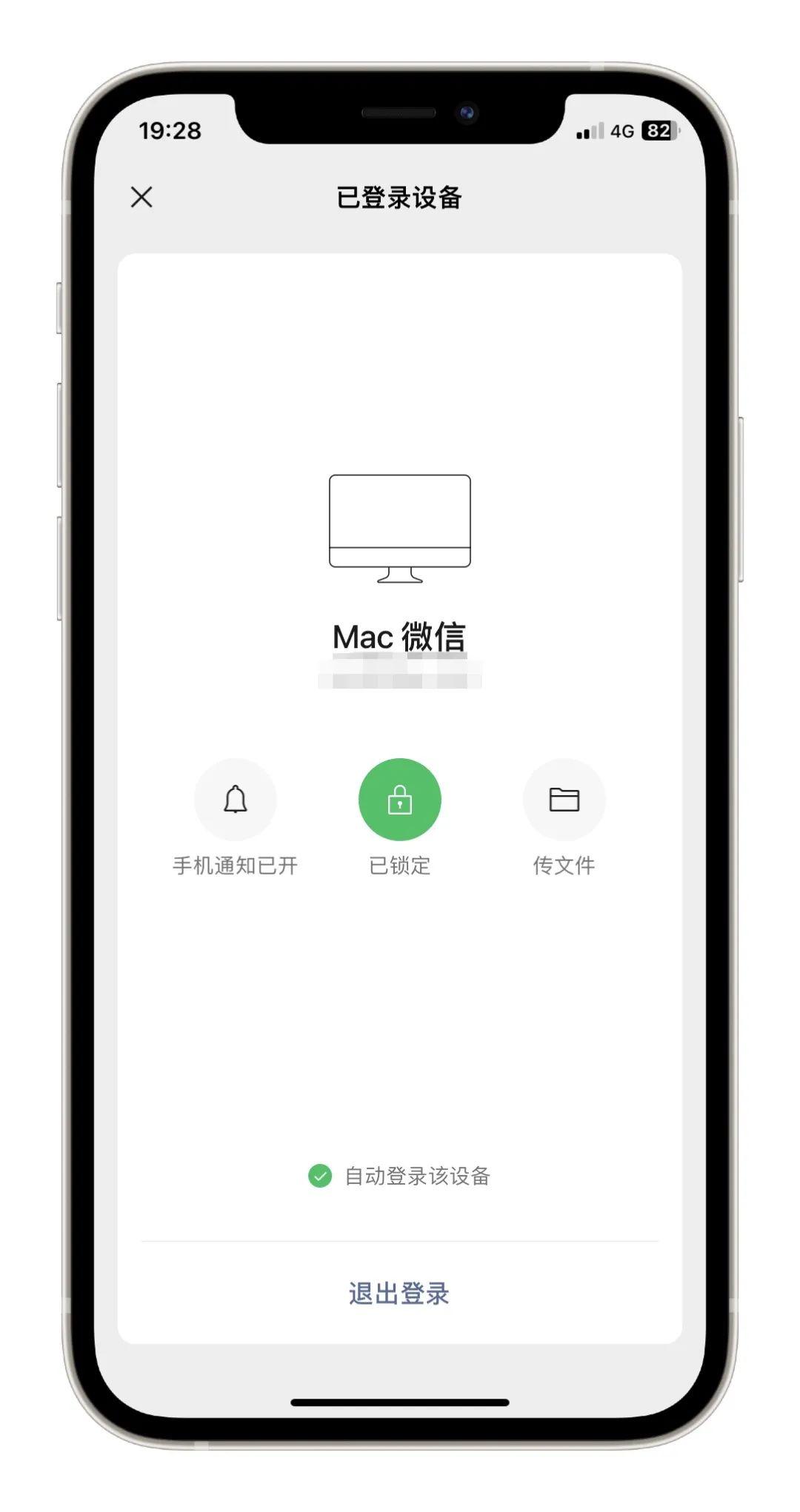The width and height of the screenshot is (800, 1512).
Task: Open 传文件 file transfer
Action: [x=564, y=800]
